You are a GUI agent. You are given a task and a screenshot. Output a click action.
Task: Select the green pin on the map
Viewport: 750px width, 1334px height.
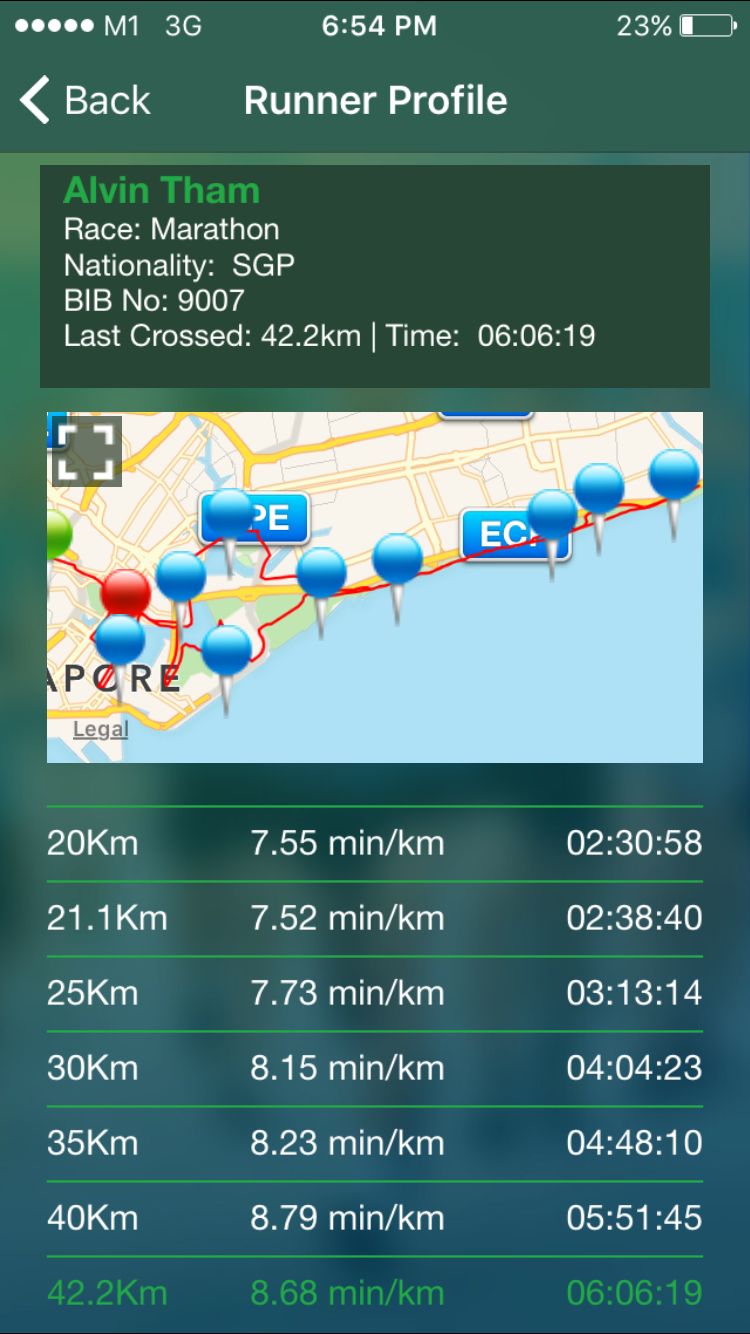tap(58, 535)
